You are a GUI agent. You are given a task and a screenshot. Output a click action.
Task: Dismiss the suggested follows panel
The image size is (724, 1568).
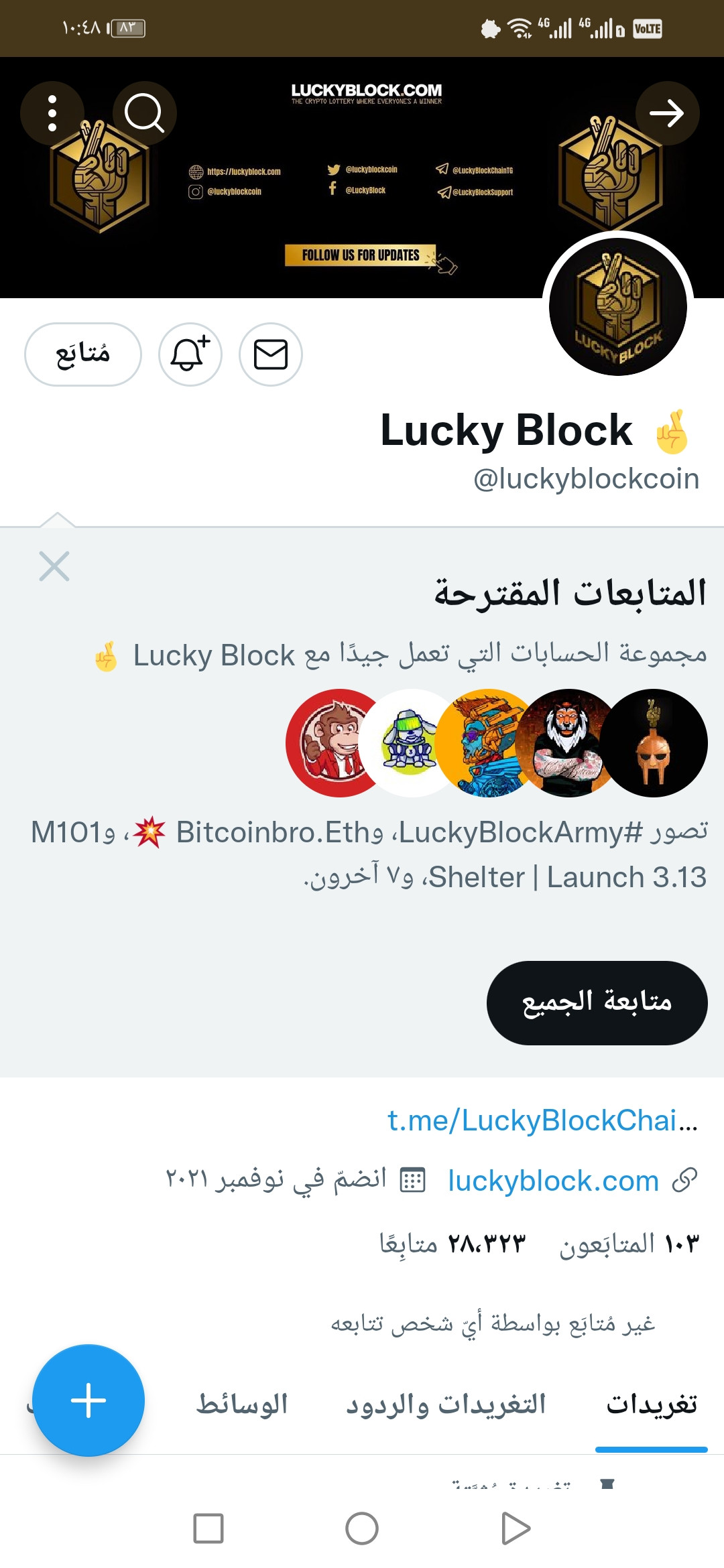point(54,566)
